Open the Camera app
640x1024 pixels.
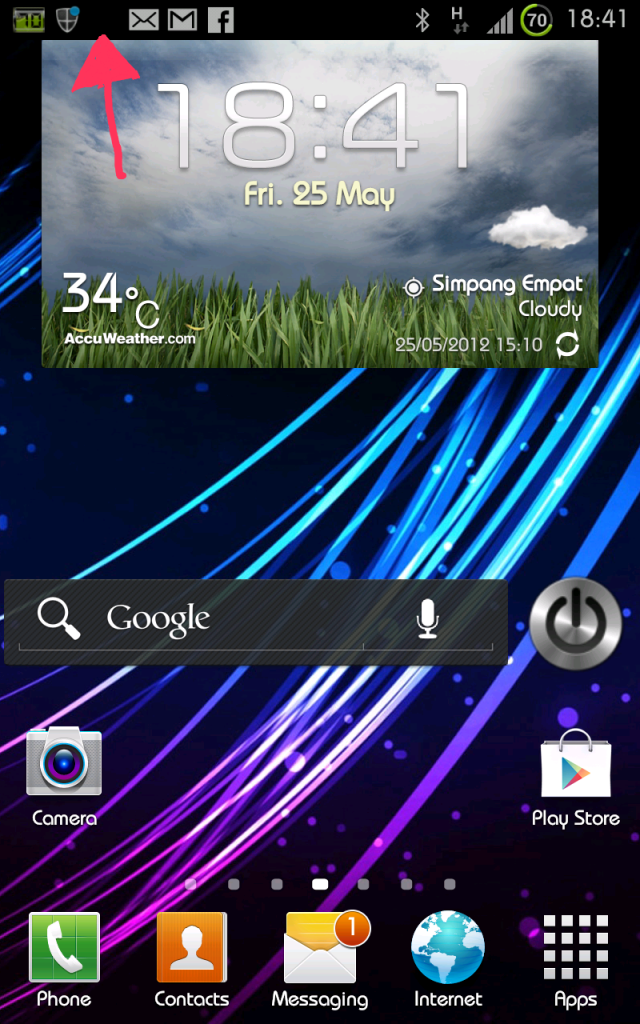coord(64,765)
